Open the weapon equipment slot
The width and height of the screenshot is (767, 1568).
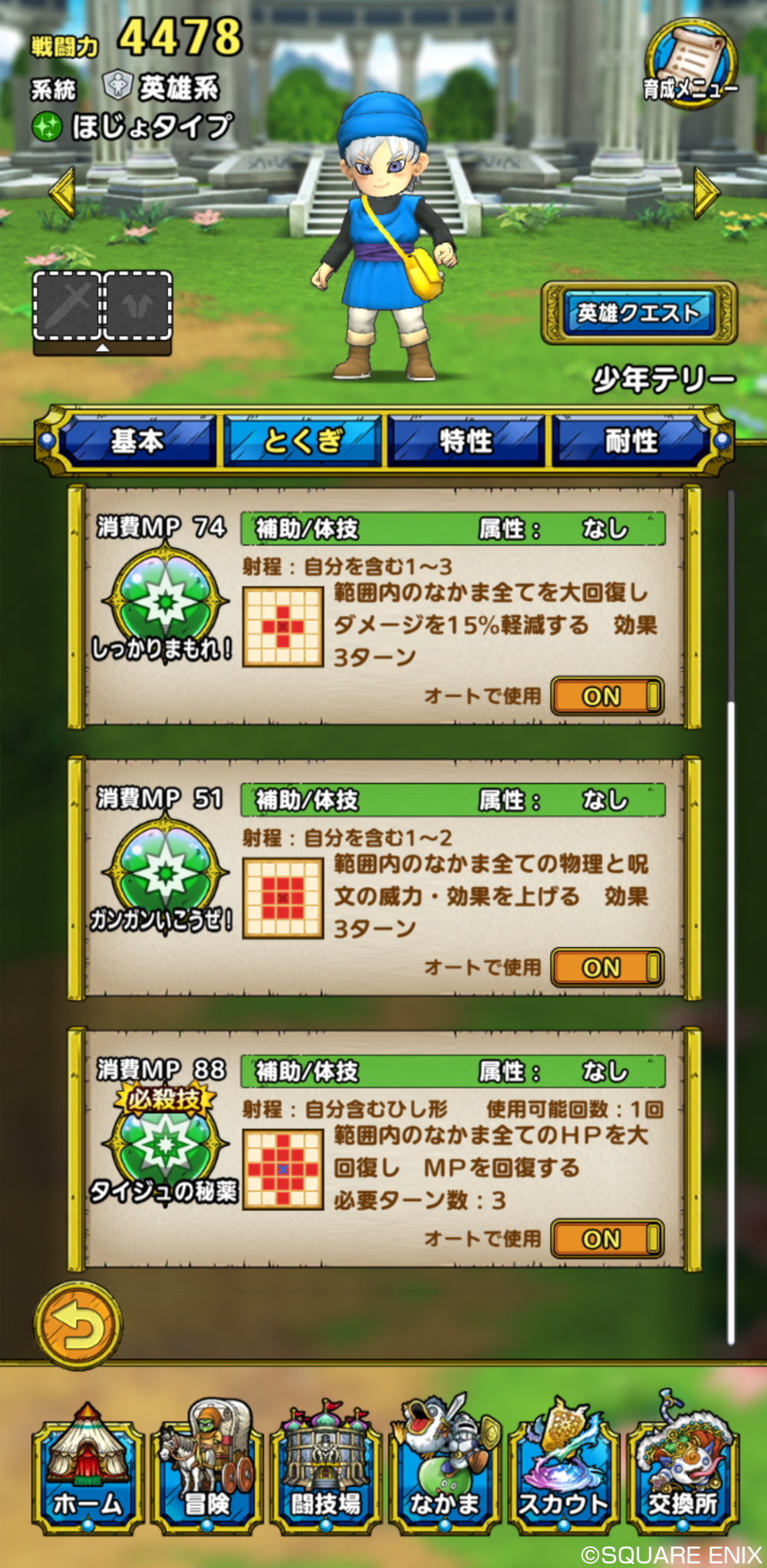coord(67,305)
